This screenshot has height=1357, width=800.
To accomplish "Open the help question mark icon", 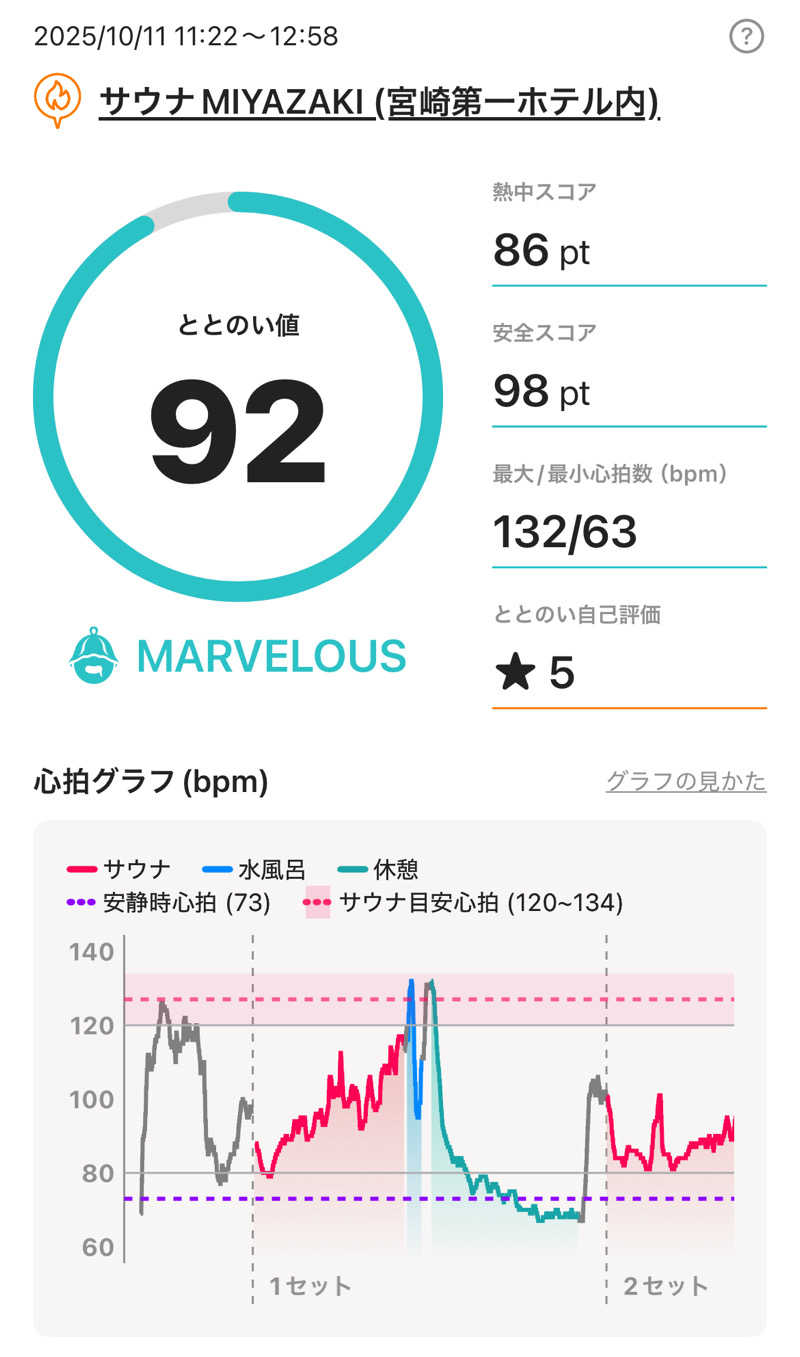I will (x=746, y=38).
